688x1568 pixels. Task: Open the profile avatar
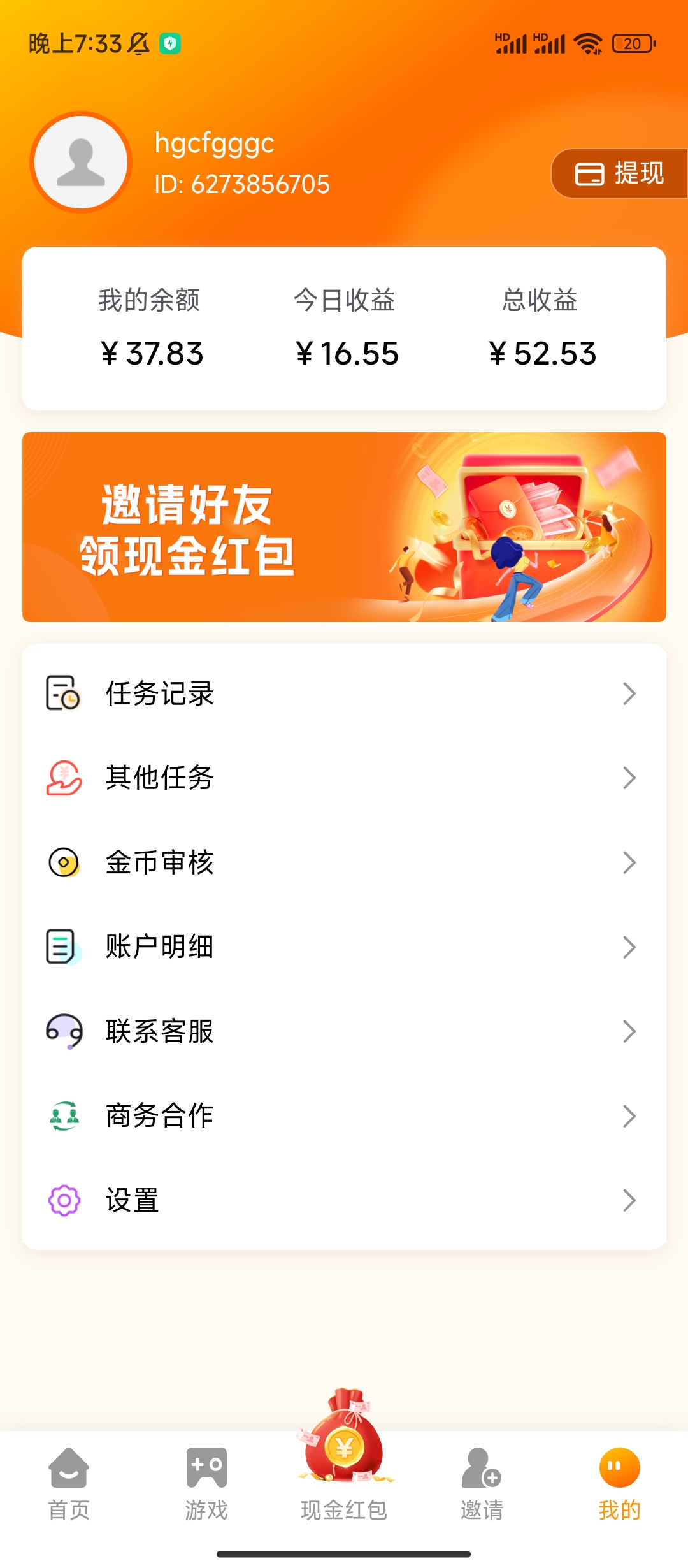pos(81,162)
